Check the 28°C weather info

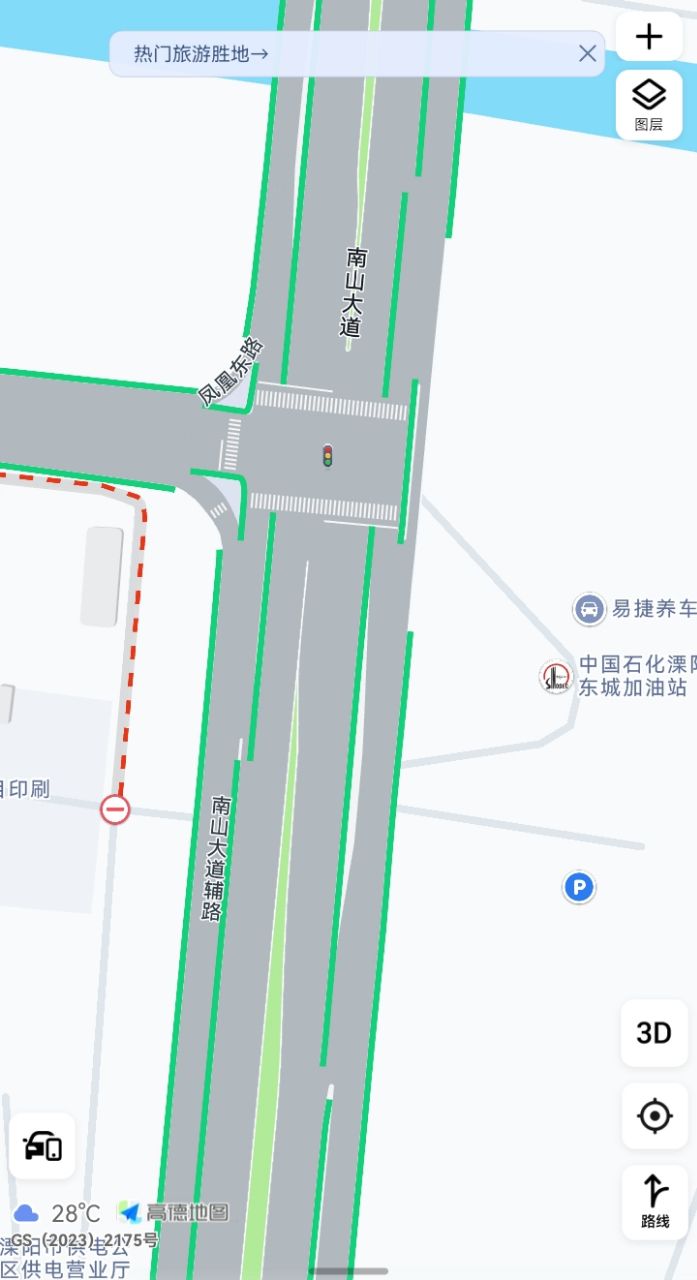58,1213
